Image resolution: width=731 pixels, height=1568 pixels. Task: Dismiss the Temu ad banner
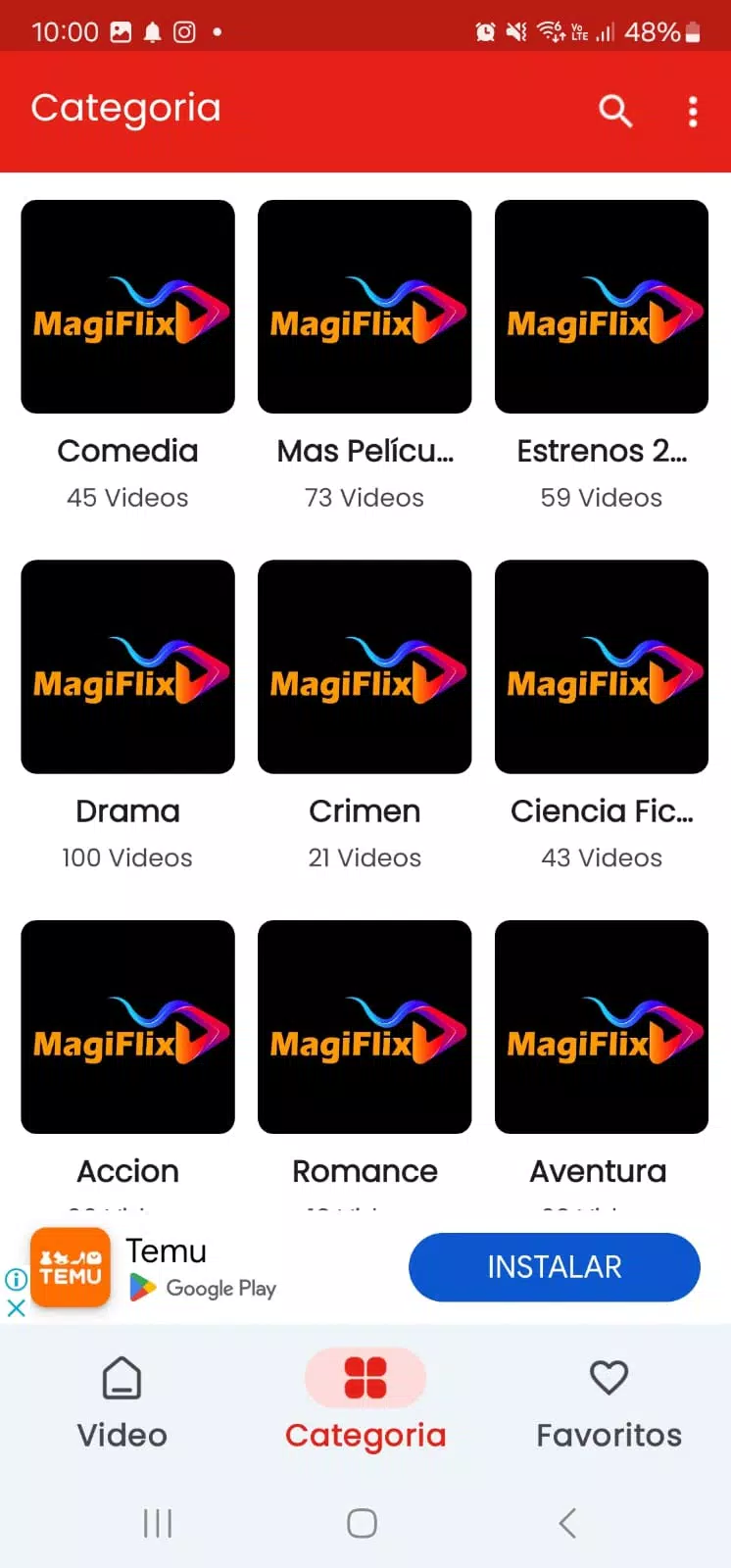[16, 1307]
